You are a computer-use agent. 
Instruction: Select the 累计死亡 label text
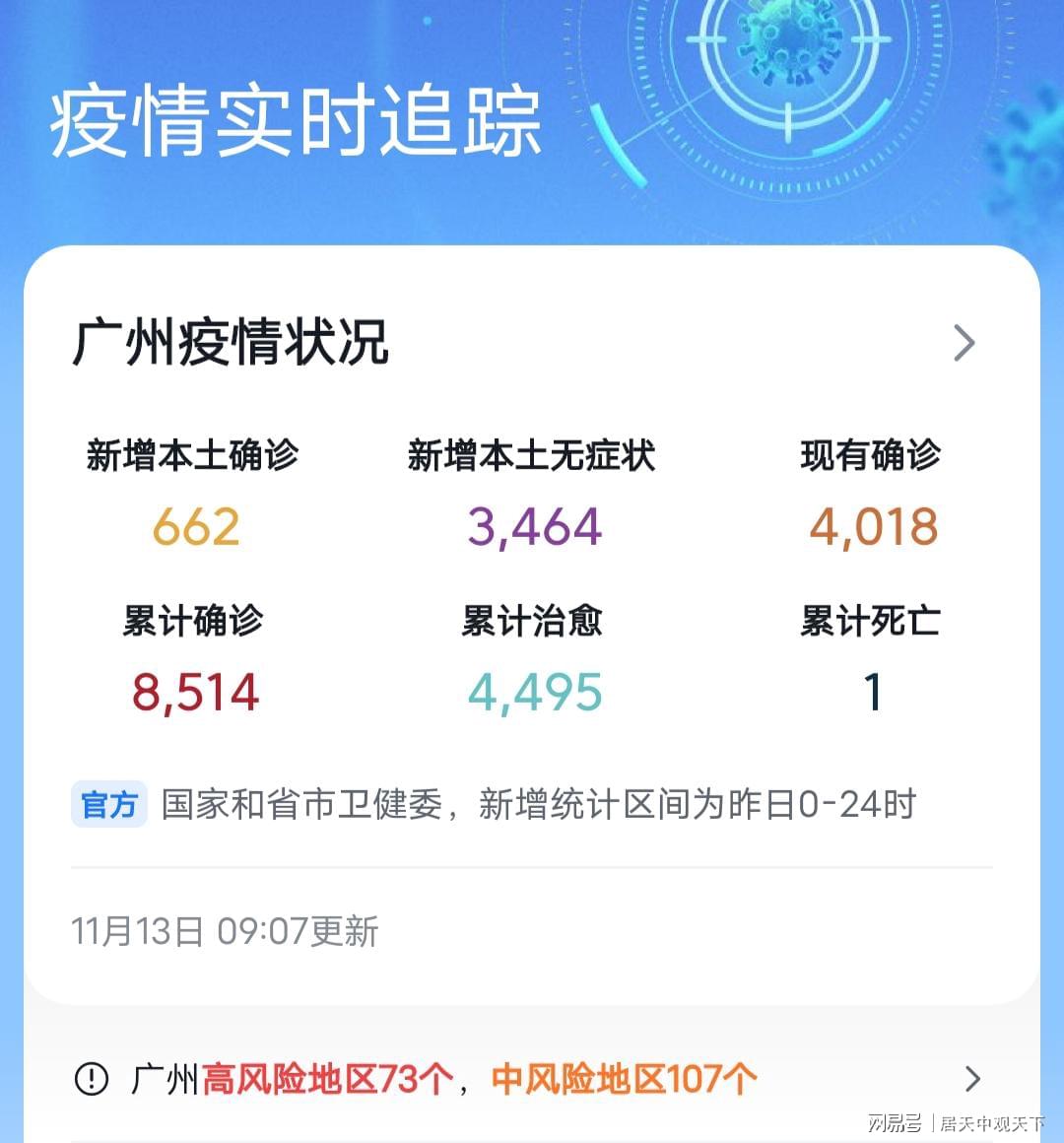[872, 621]
